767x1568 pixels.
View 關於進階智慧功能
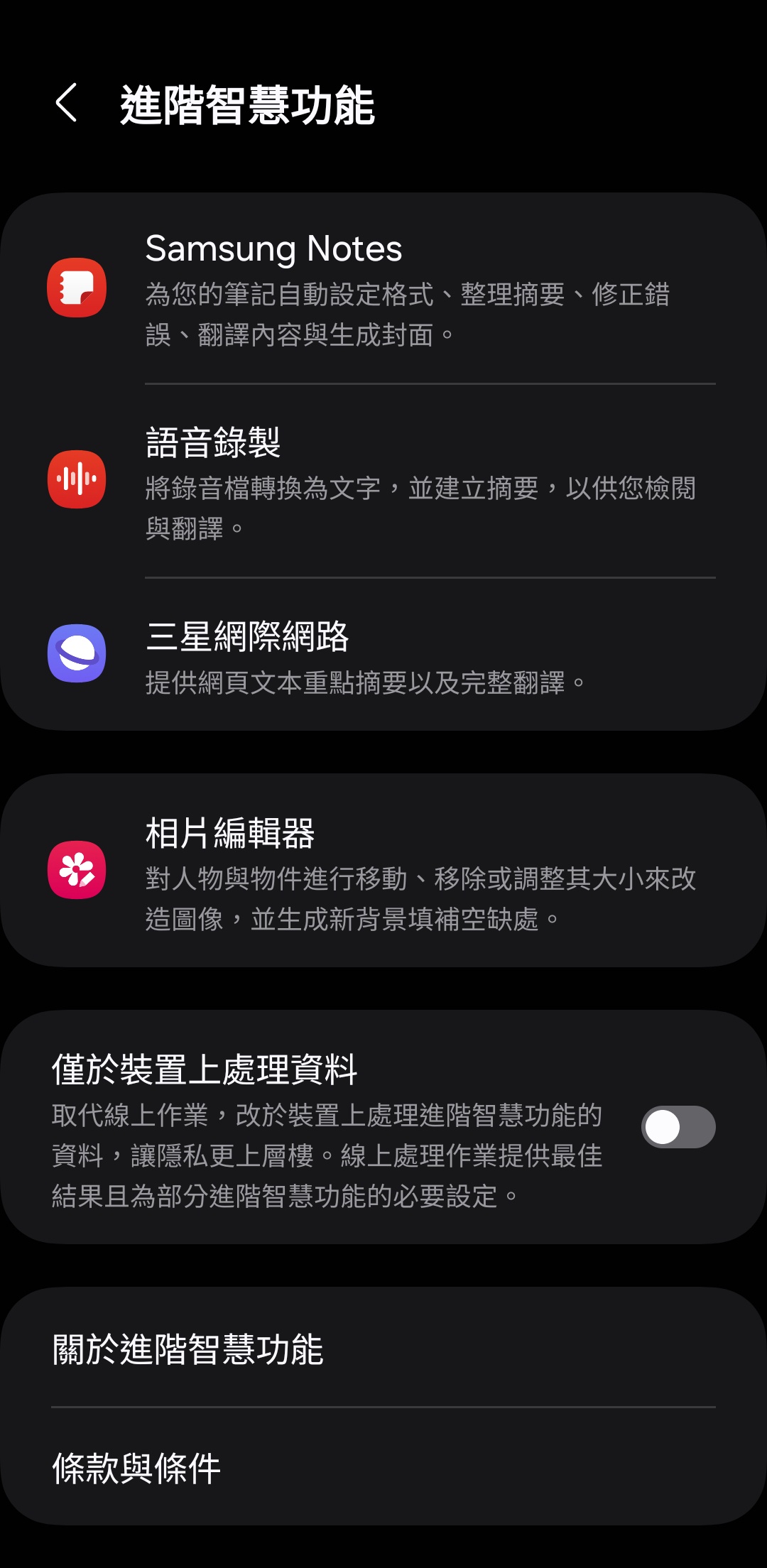point(383,1348)
